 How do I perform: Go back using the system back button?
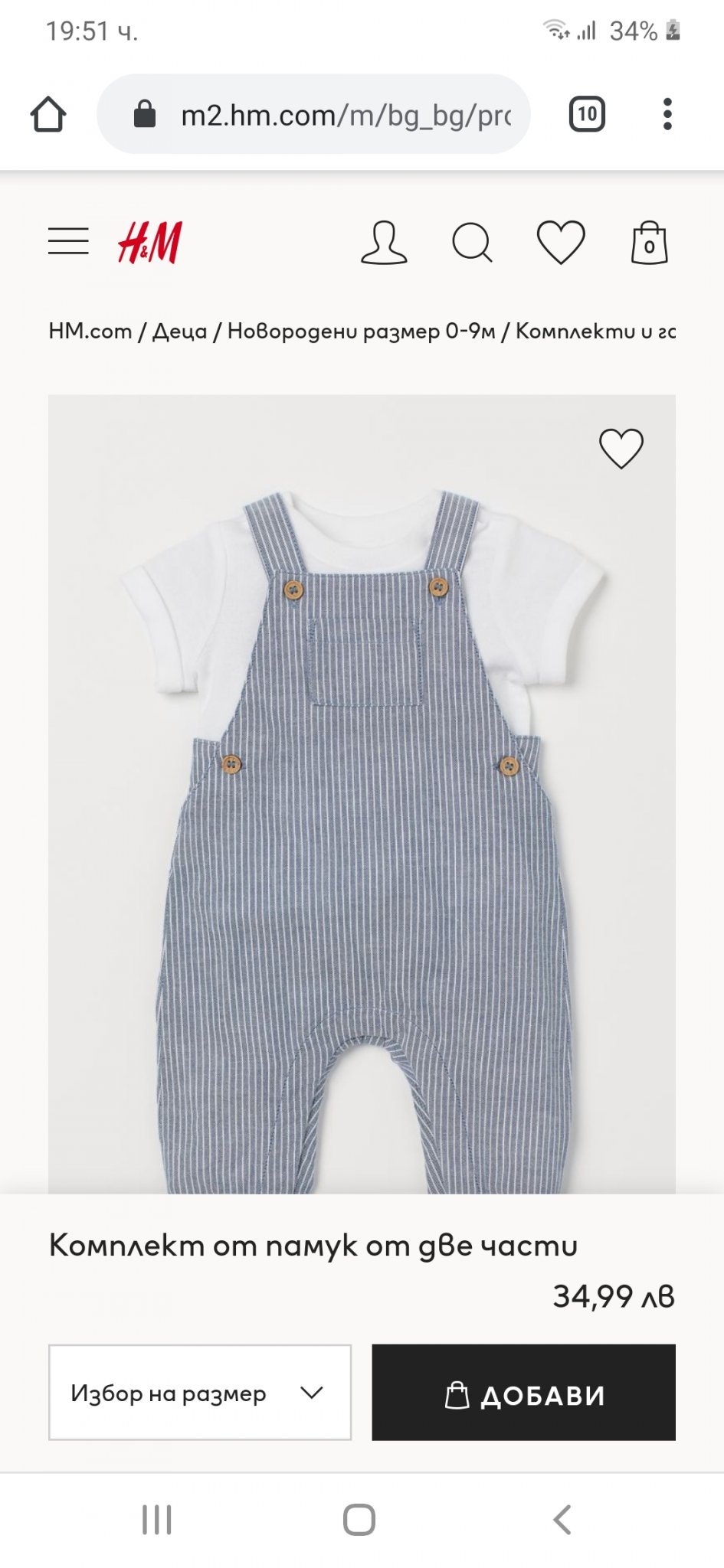(562, 1520)
